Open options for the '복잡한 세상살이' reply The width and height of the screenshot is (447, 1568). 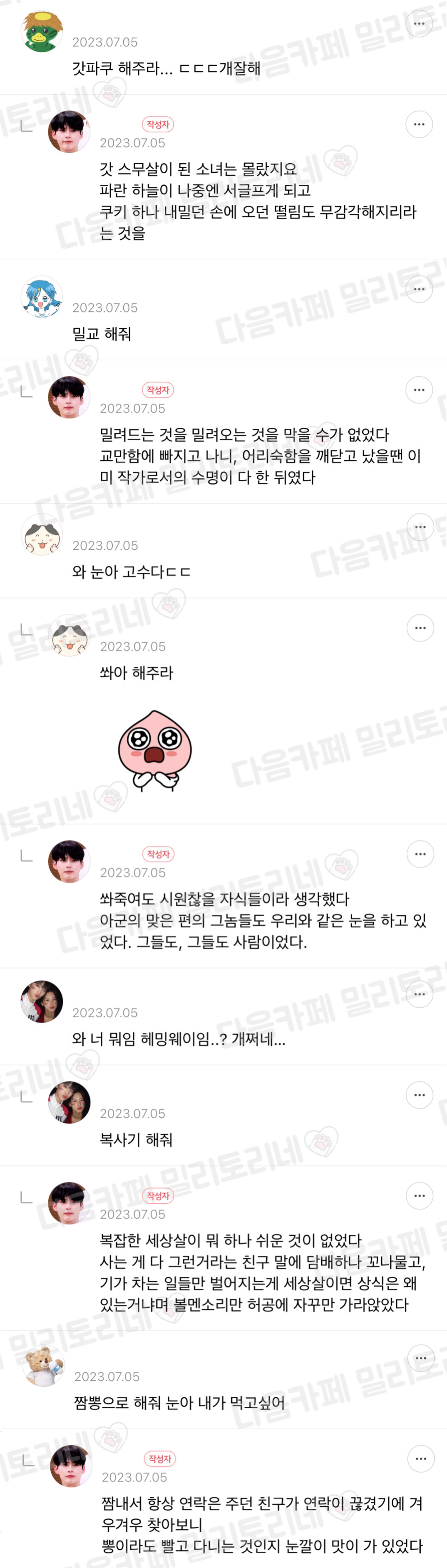[419, 1195]
